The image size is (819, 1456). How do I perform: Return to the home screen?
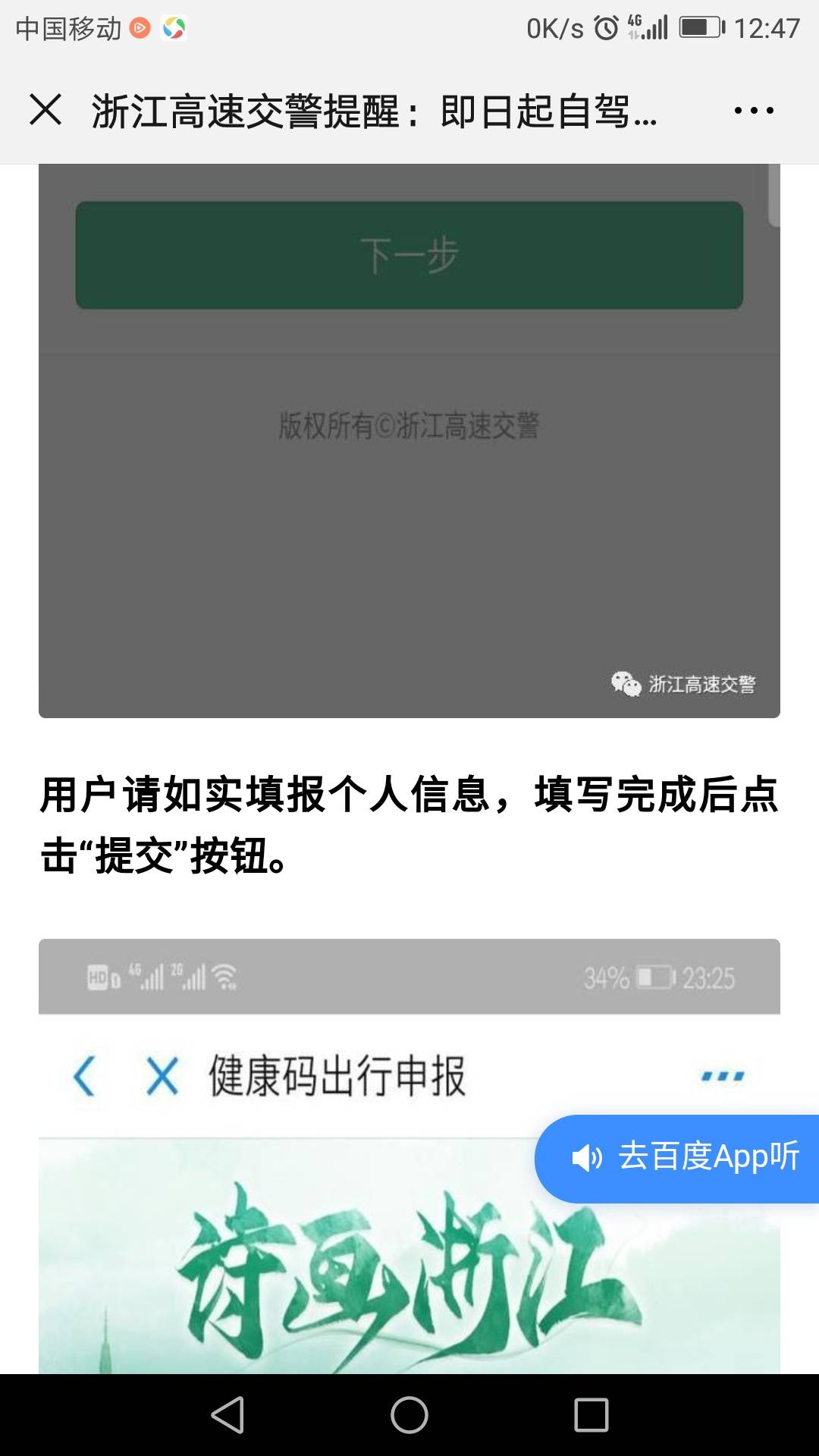pos(409,1415)
